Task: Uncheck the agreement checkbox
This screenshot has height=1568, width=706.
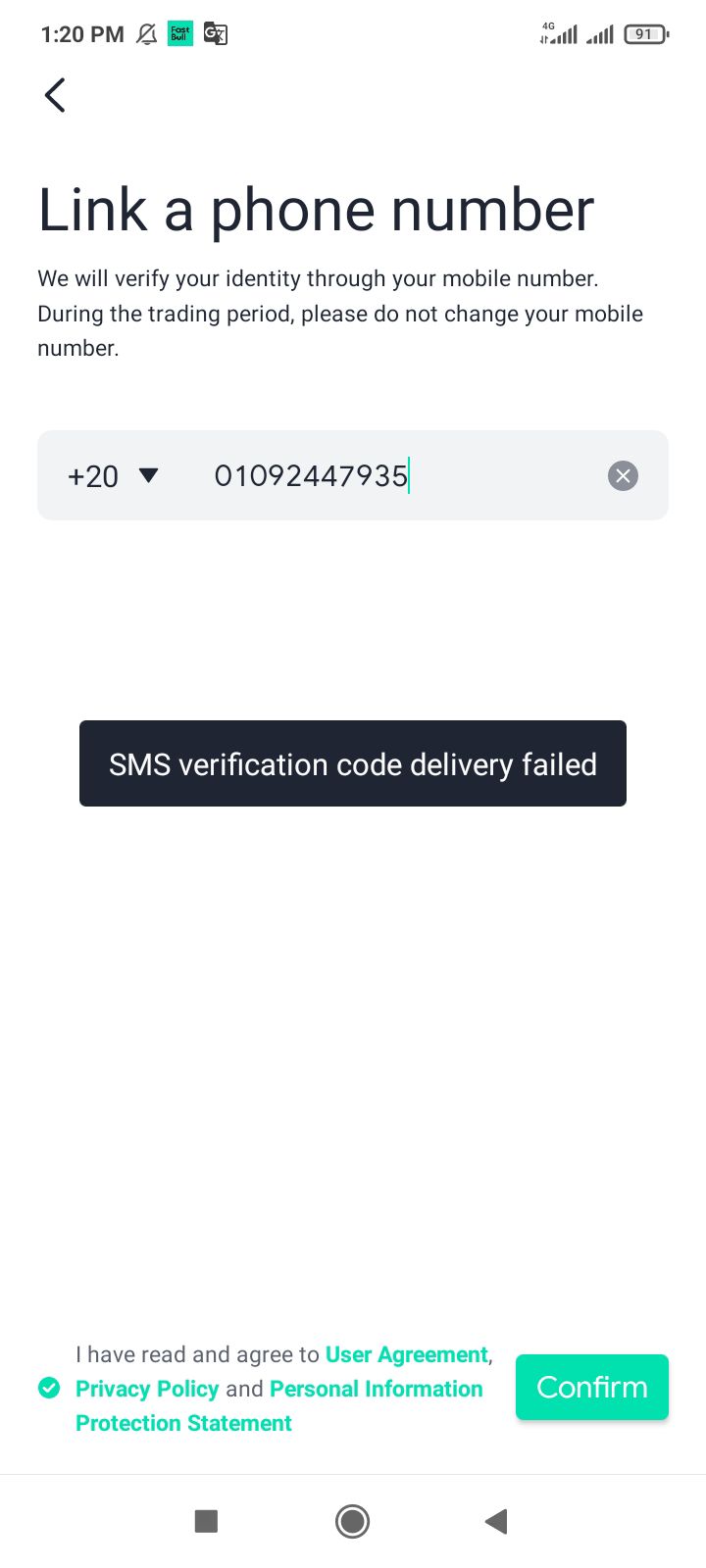Action: pyautogui.click(x=49, y=1388)
